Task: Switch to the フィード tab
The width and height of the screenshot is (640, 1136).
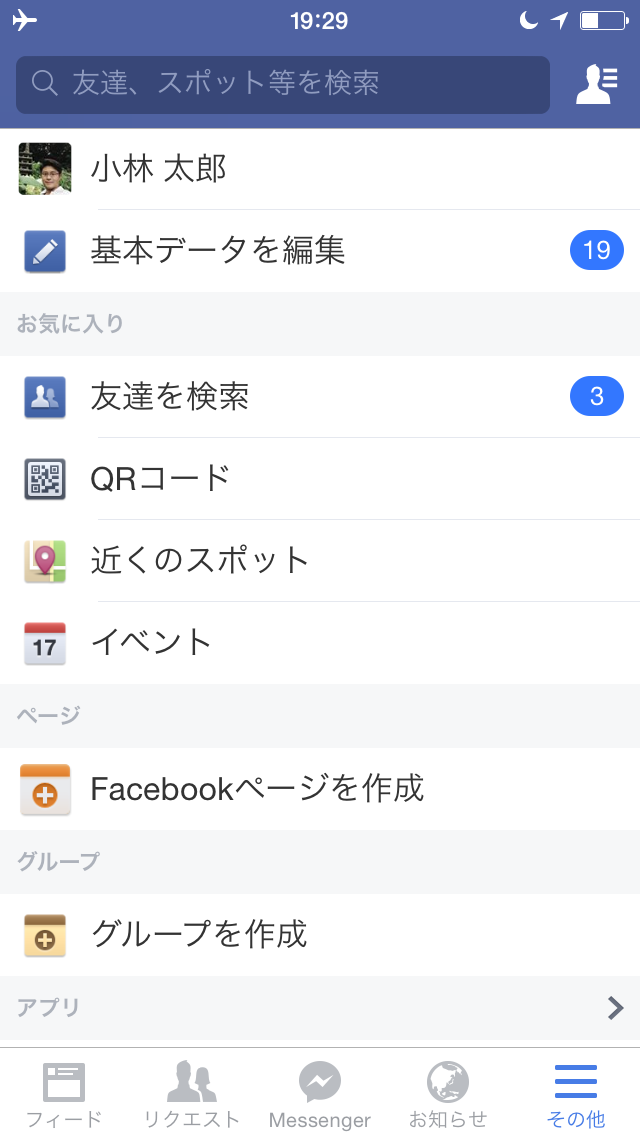Action: click(64, 1094)
